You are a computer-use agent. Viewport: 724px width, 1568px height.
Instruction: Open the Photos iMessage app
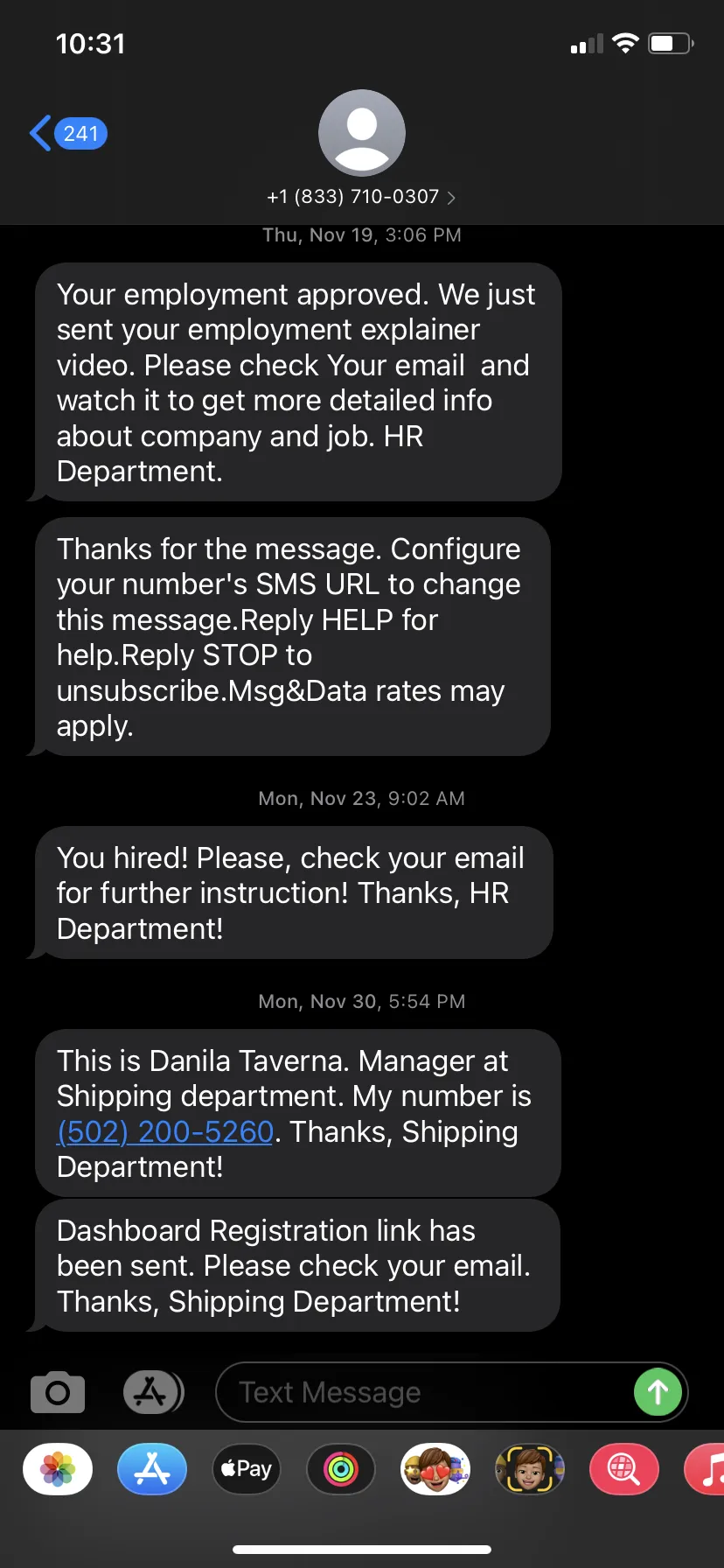58,1469
